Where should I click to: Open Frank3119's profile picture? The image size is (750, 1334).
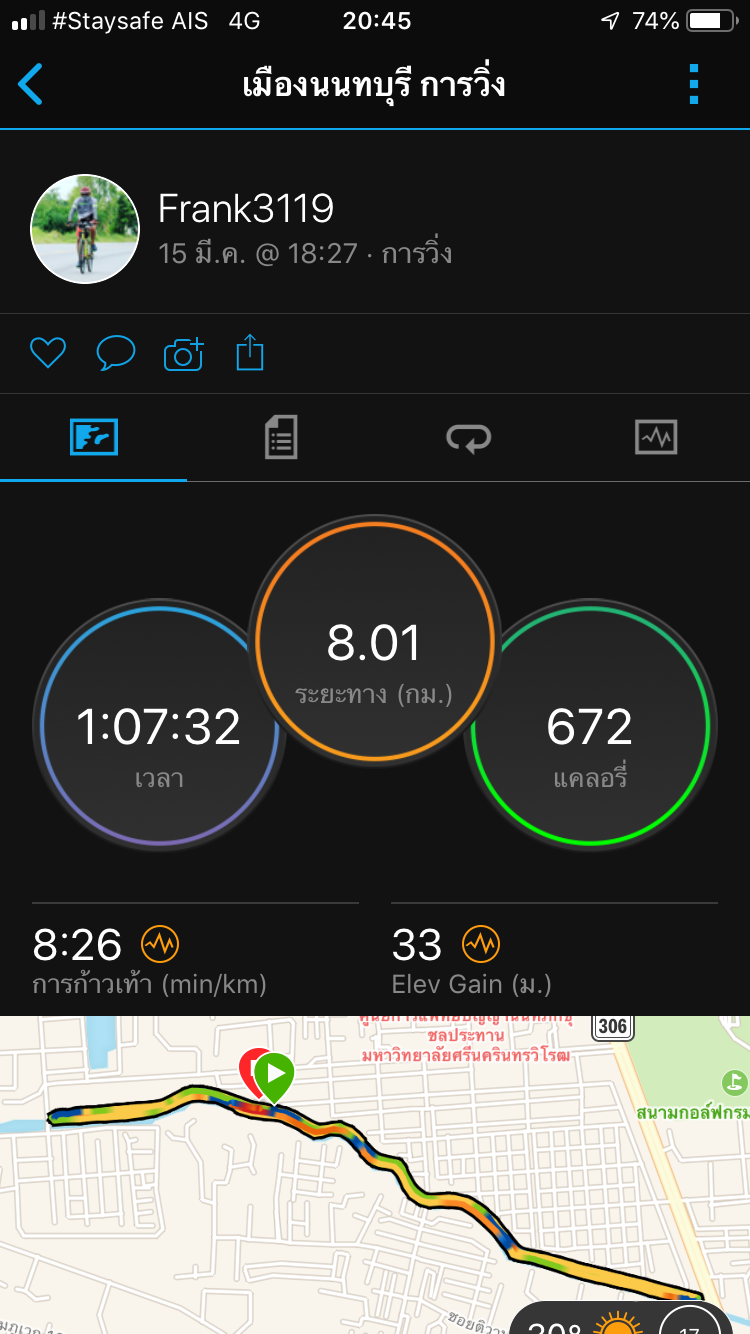(85, 229)
